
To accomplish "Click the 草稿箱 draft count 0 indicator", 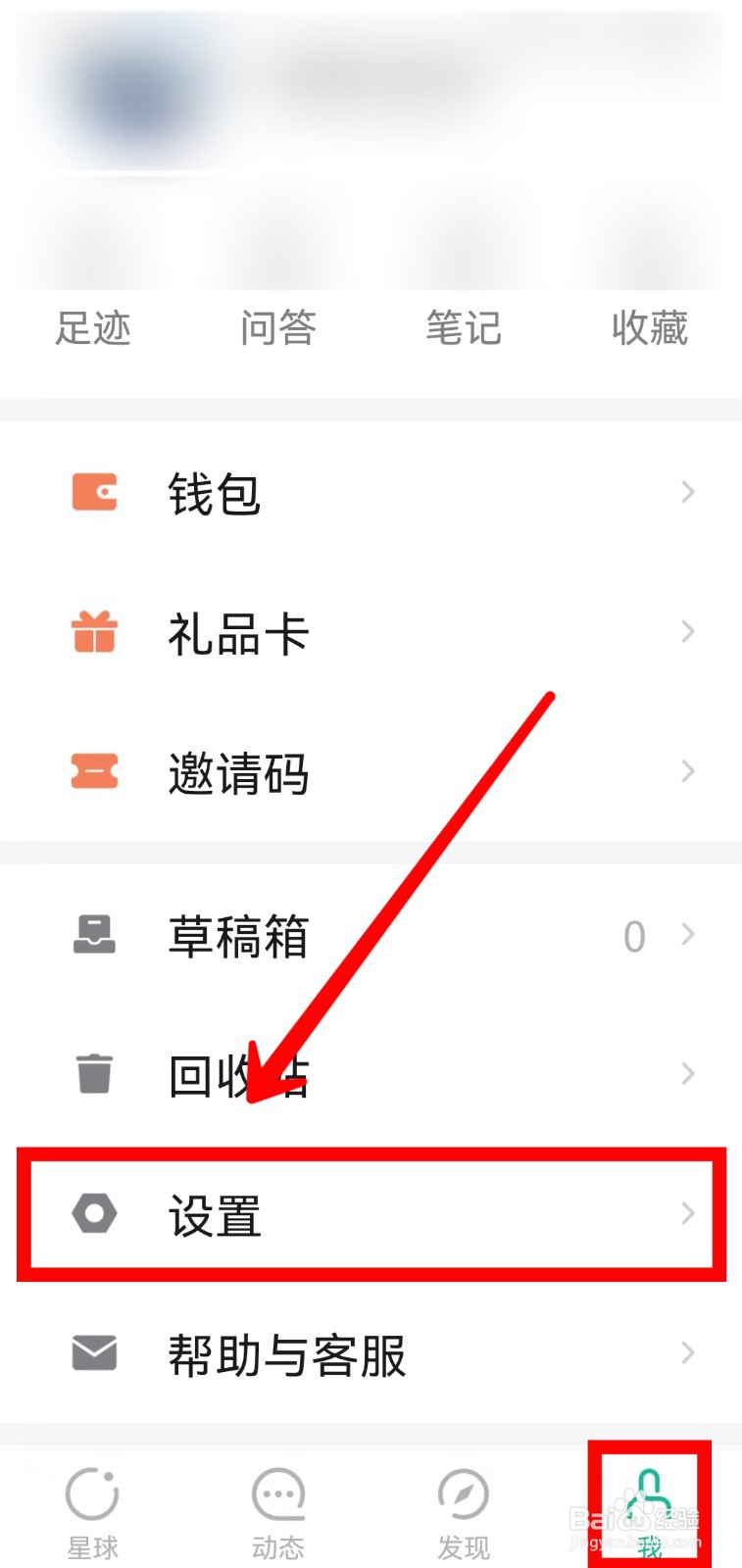I will [x=634, y=936].
